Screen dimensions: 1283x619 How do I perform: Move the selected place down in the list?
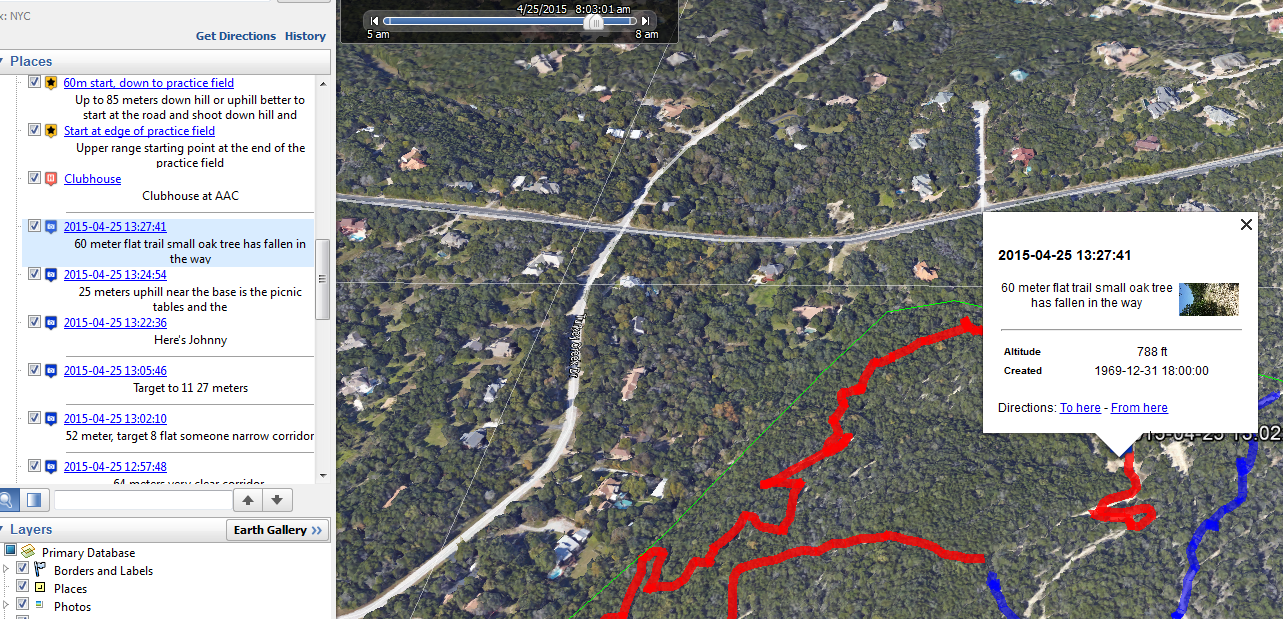pyautogui.click(x=277, y=500)
